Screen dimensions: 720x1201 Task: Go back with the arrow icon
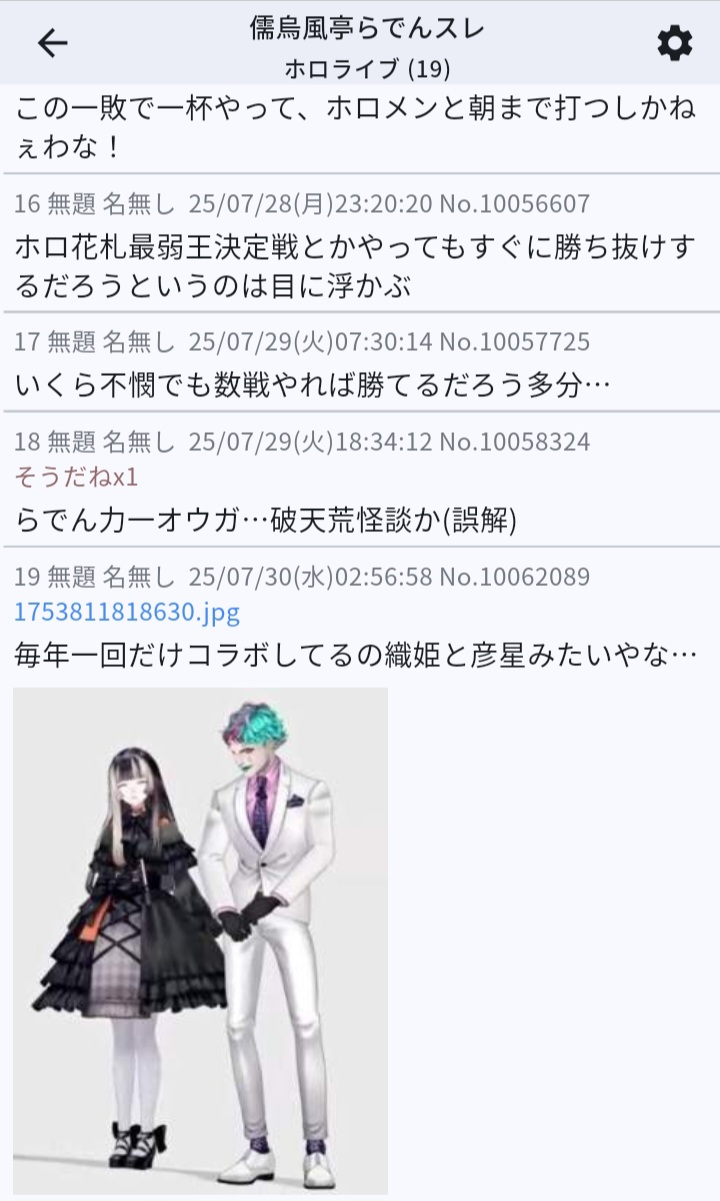[x=52, y=42]
